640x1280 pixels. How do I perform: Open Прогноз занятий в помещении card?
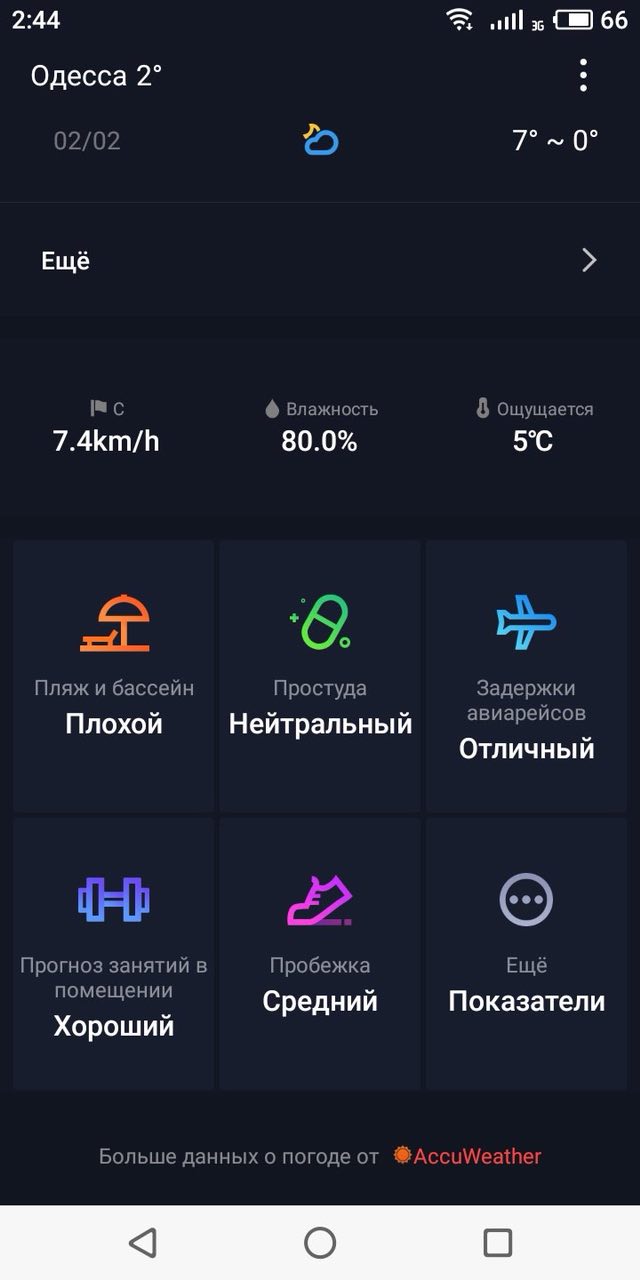[x=114, y=954]
